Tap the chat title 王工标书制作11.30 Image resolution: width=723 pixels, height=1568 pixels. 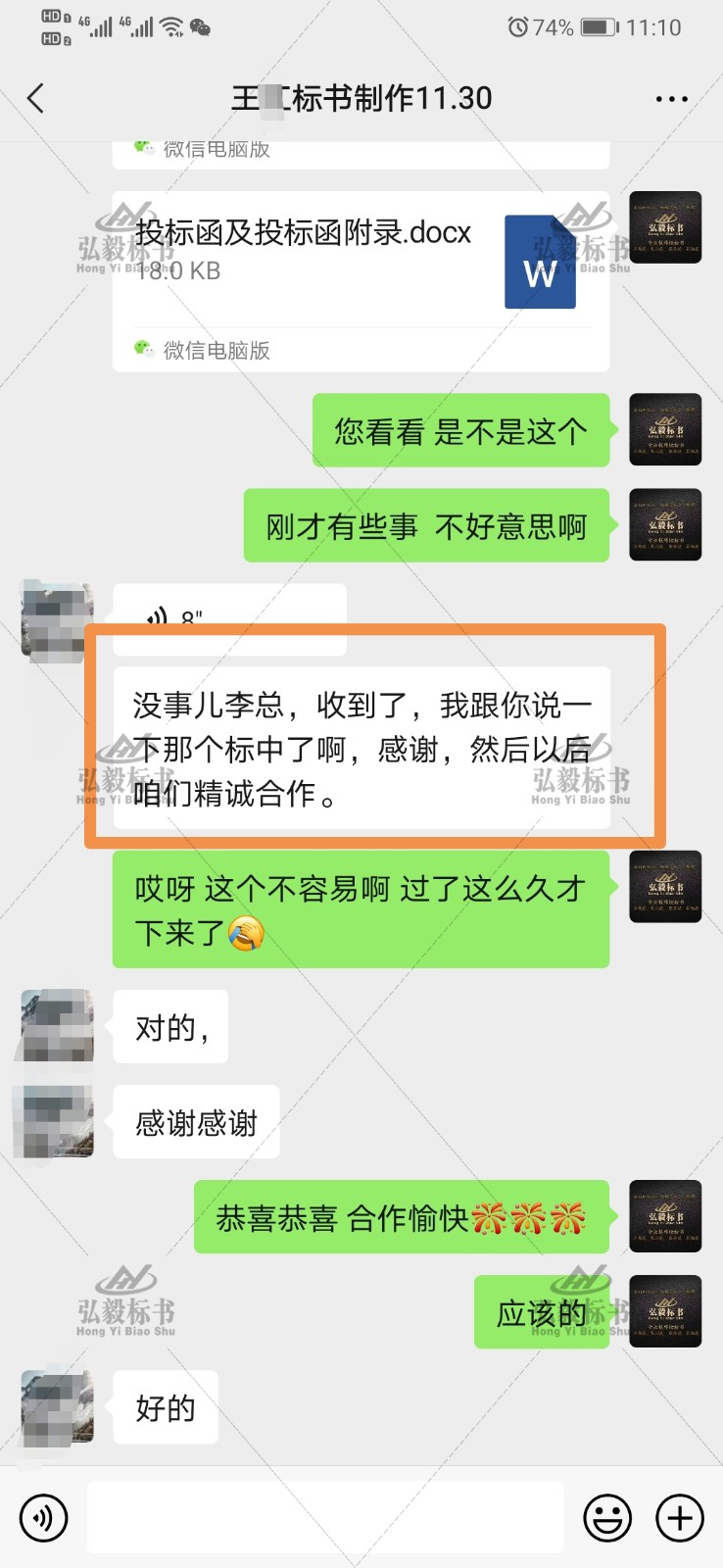tap(361, 98)
